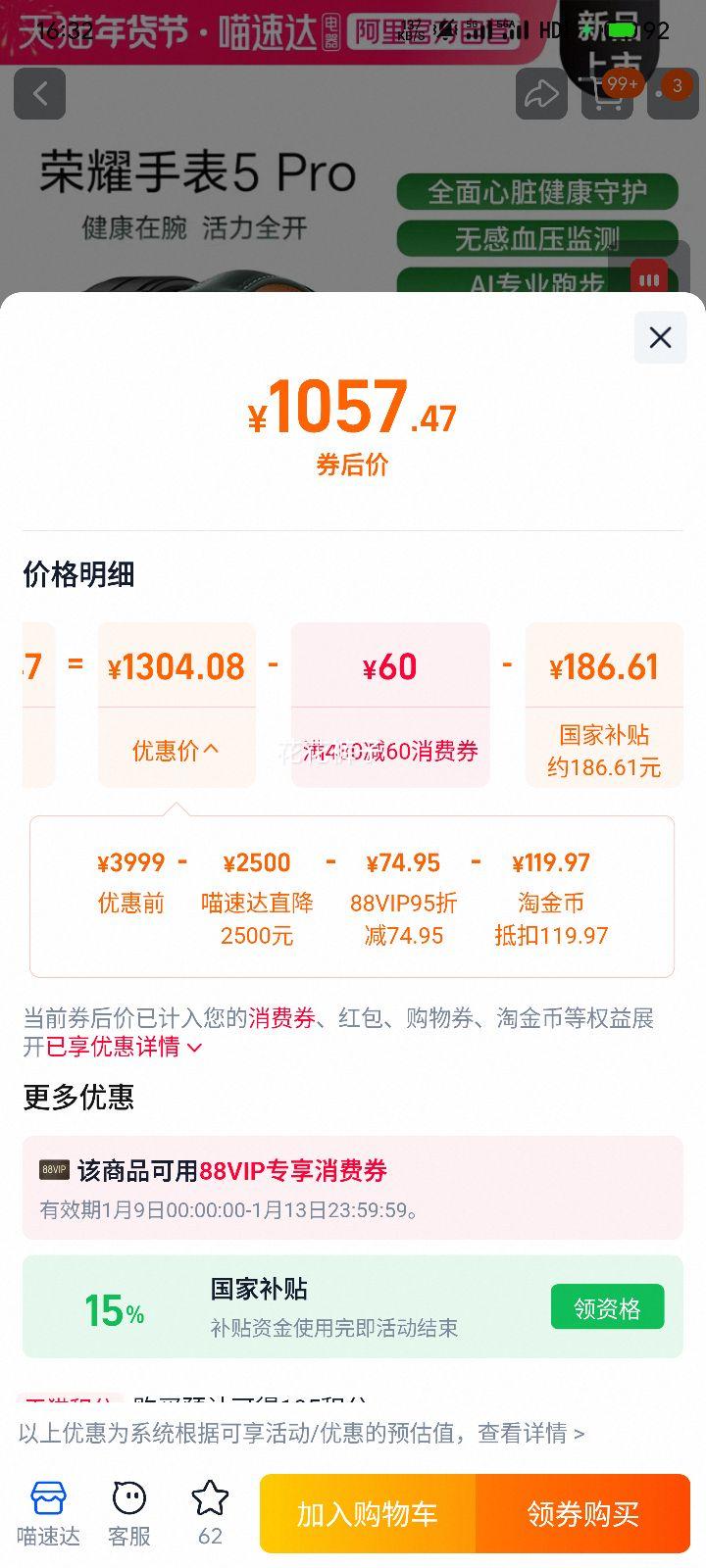Tap 加入购物车 to add to cart
The image size is (706, 1568).
pyautogui.click(x=367, y=1512)
